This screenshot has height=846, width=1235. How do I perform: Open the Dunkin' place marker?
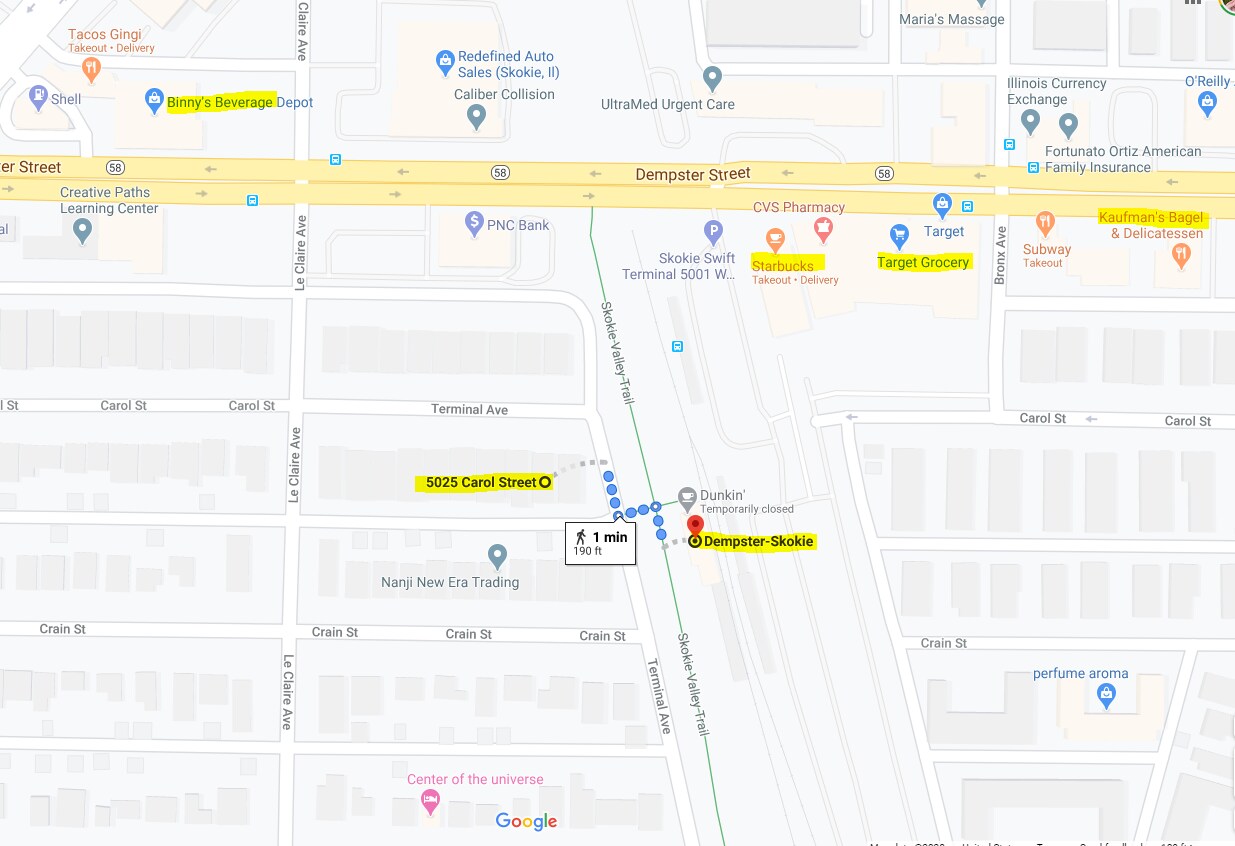point(687,496)
